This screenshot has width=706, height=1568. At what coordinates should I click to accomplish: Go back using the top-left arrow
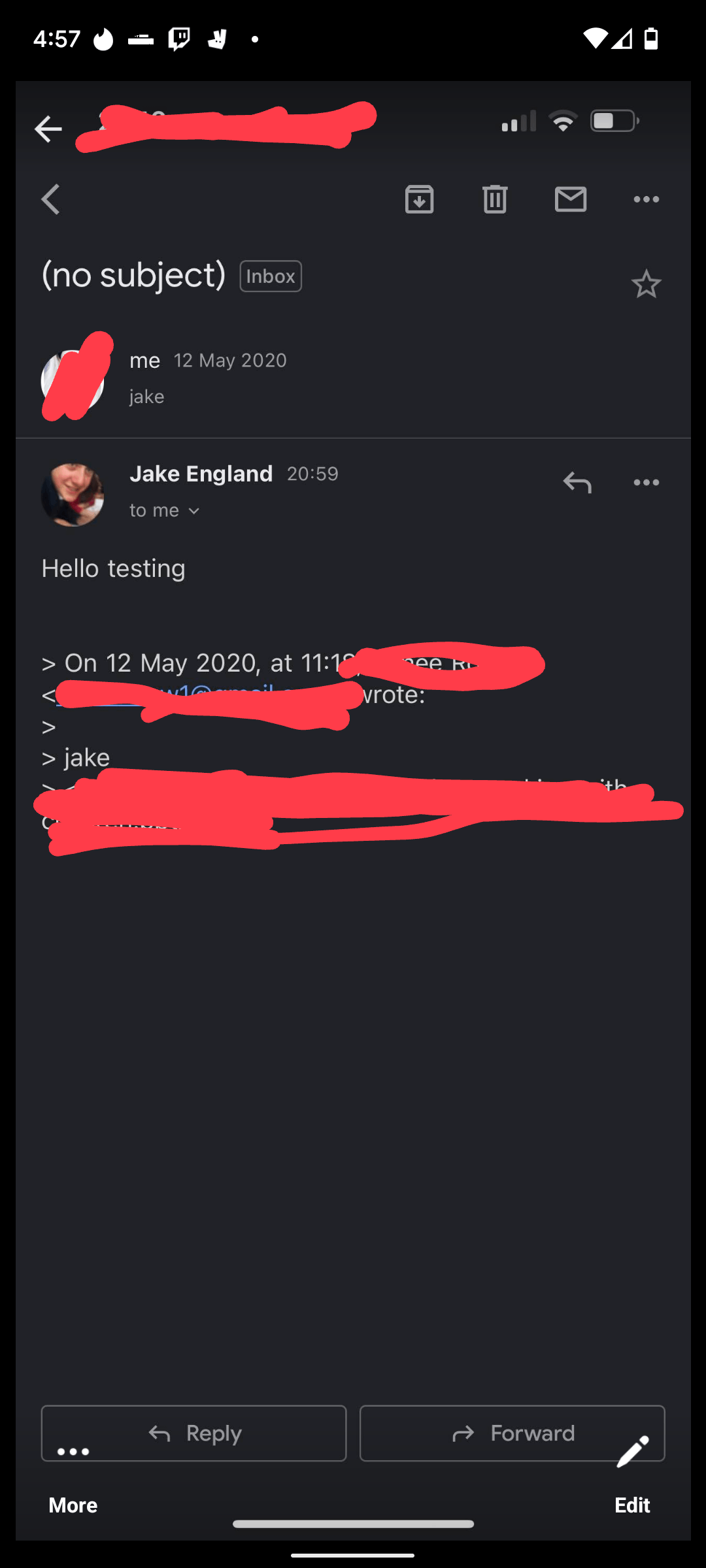[48, 129]
